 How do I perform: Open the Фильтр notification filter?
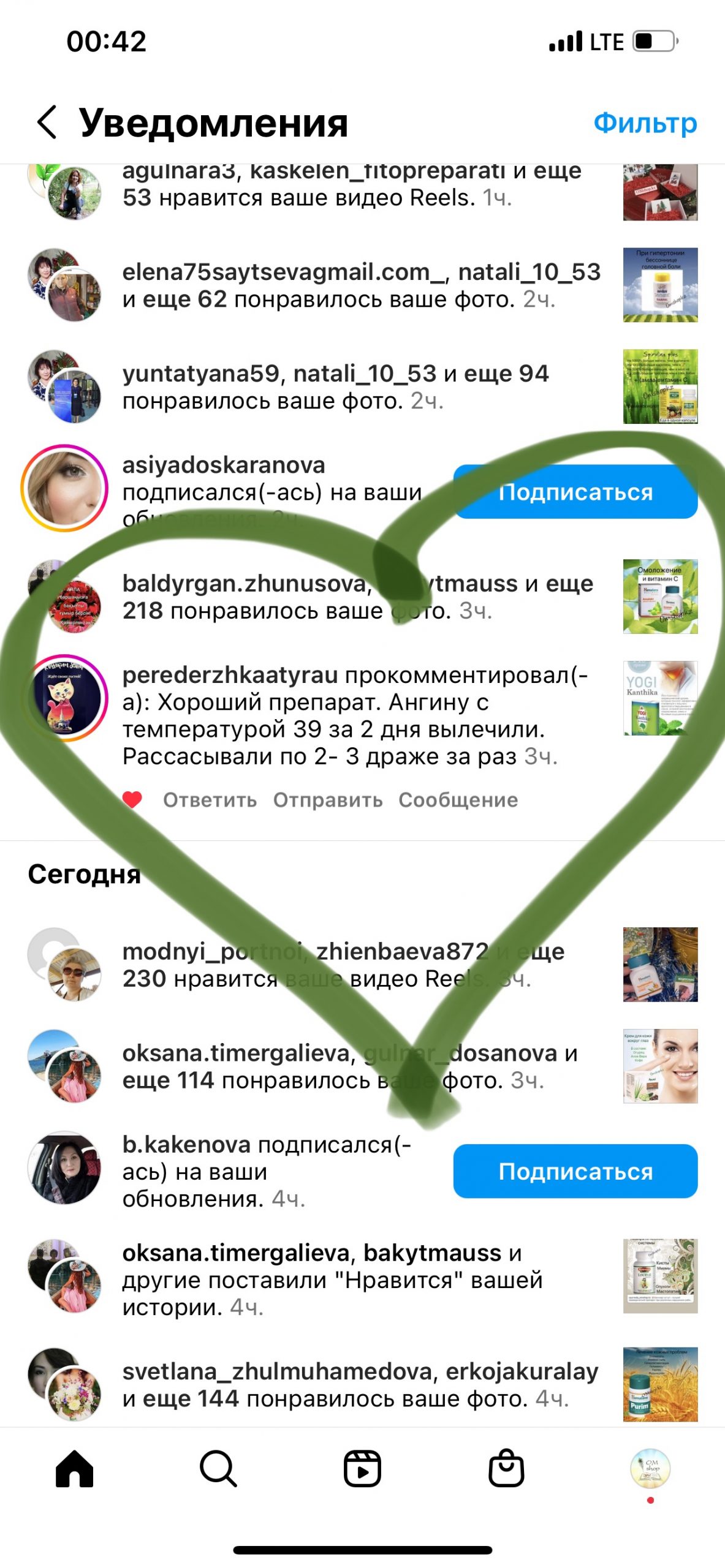645,123
